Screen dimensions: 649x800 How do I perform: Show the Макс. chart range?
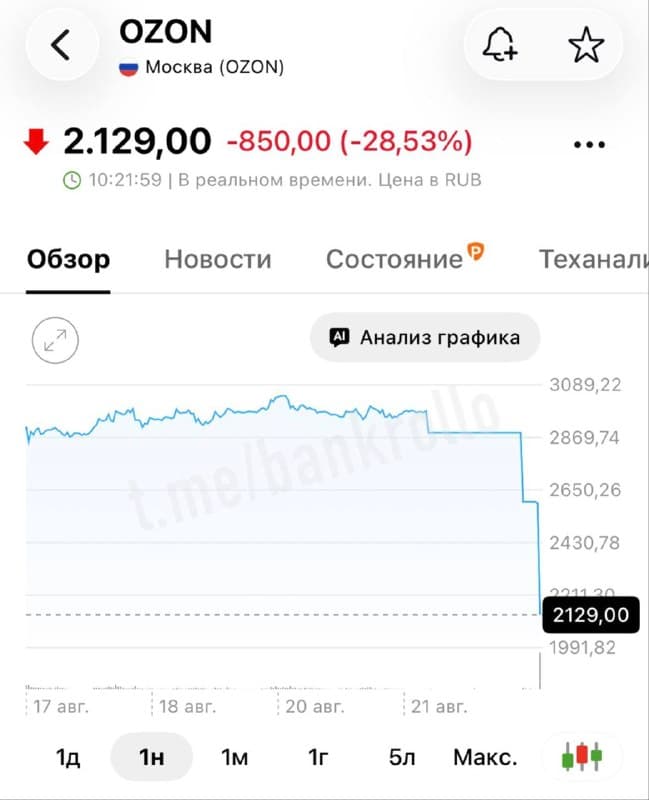(x=485, y=757)
